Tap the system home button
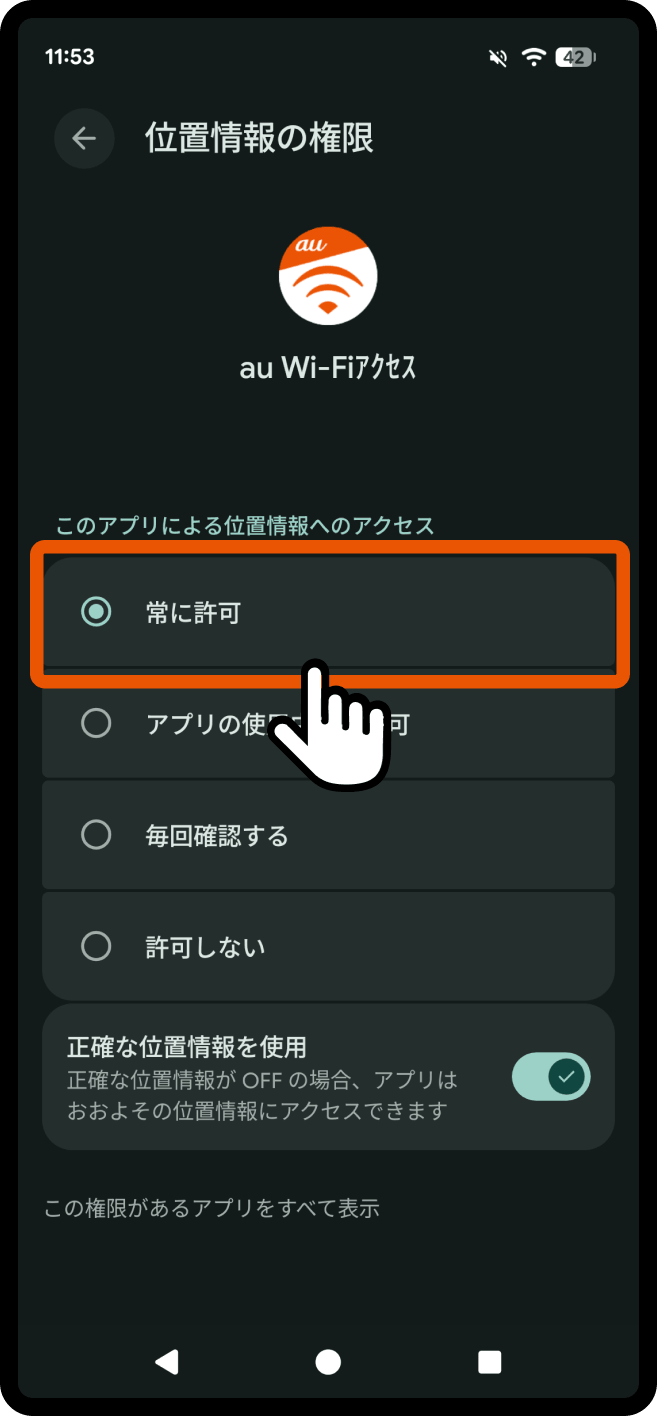Viewport: 657px width, 1416px height. [x=328, y=1361]
